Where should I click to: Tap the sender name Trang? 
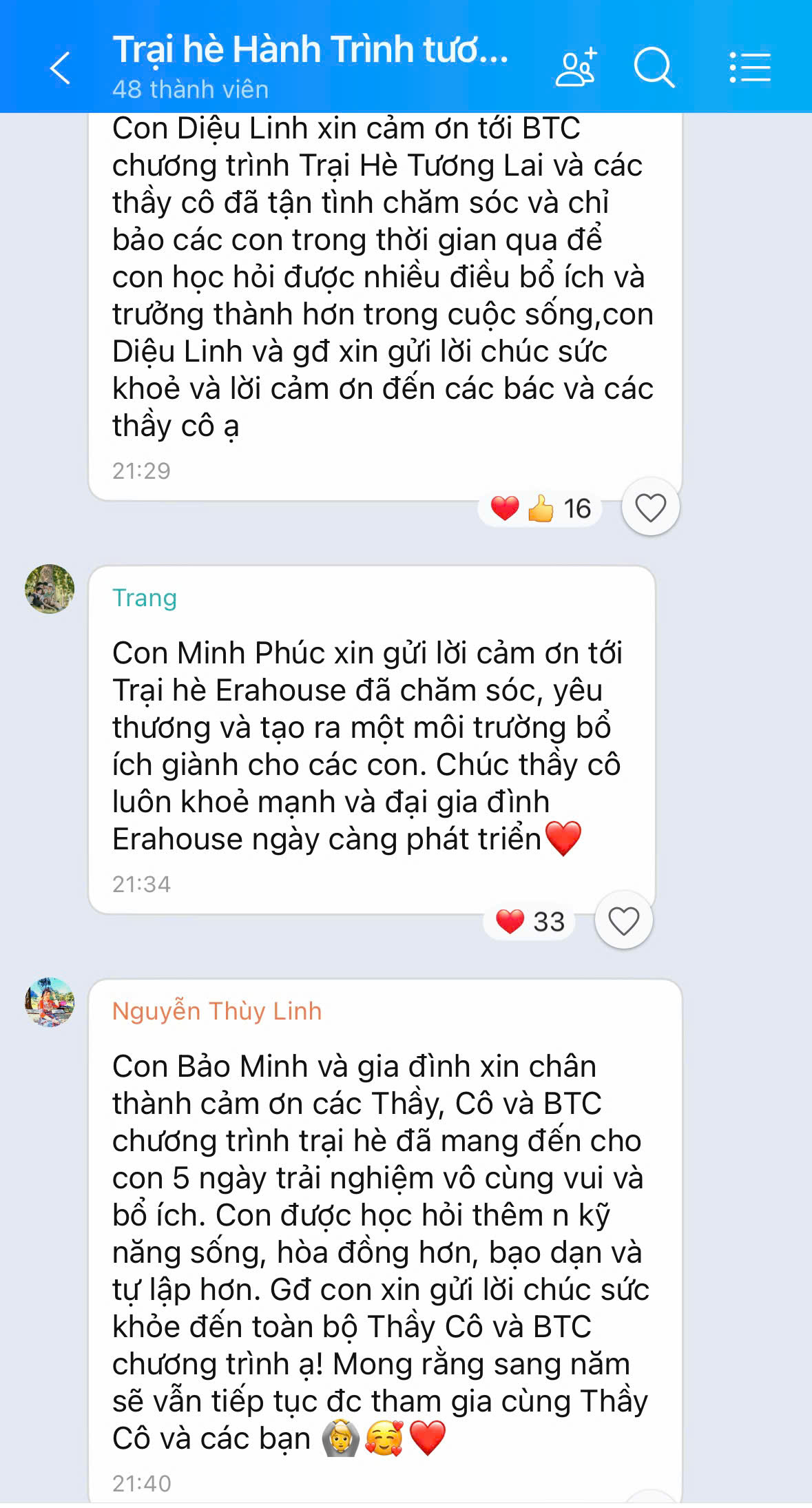click(x=145, y=598)
